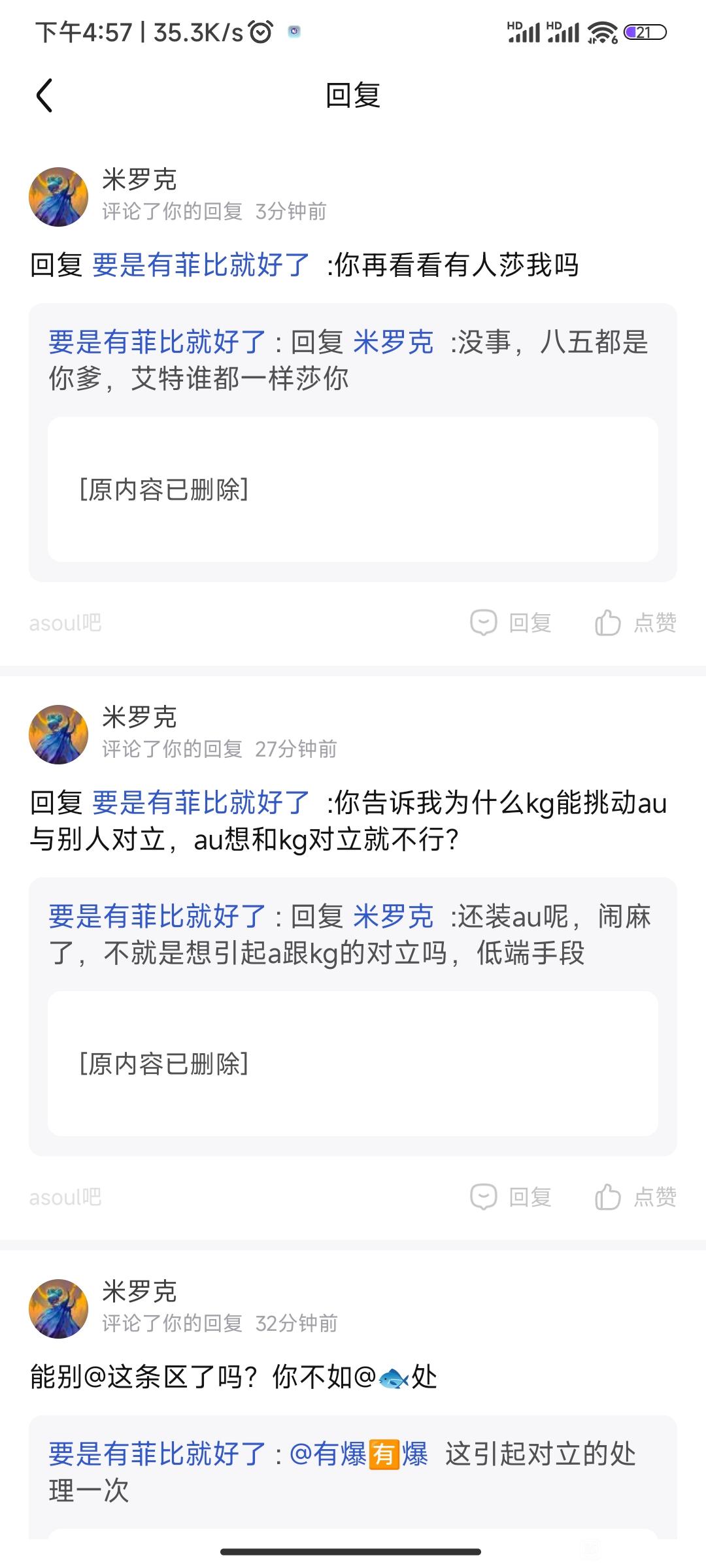Go back from the 回复 page
The width and height of the screenshot is (706, 1568).
[x=44, y=95]
